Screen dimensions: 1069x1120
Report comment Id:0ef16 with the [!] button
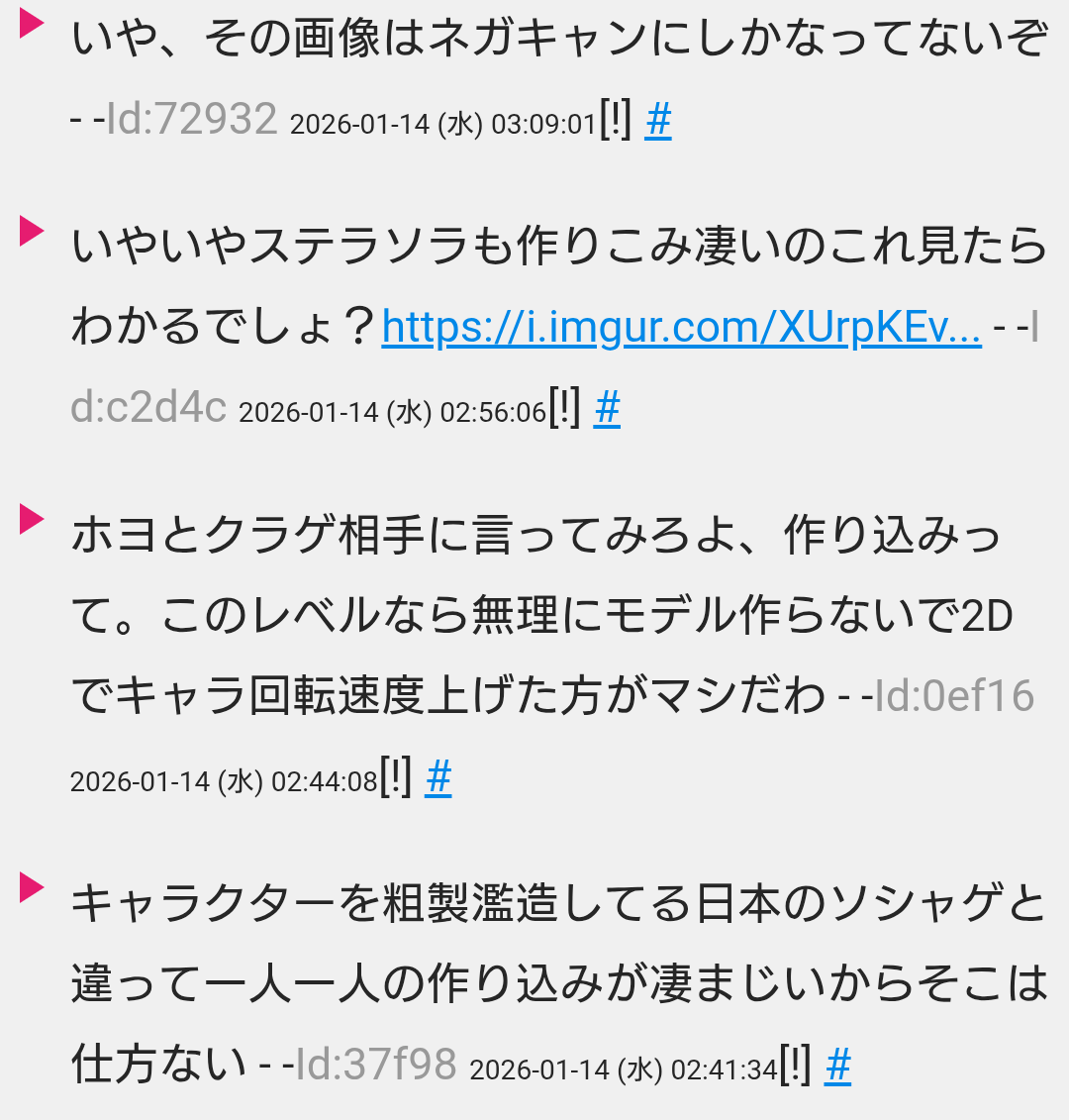[x=396, y=777]
